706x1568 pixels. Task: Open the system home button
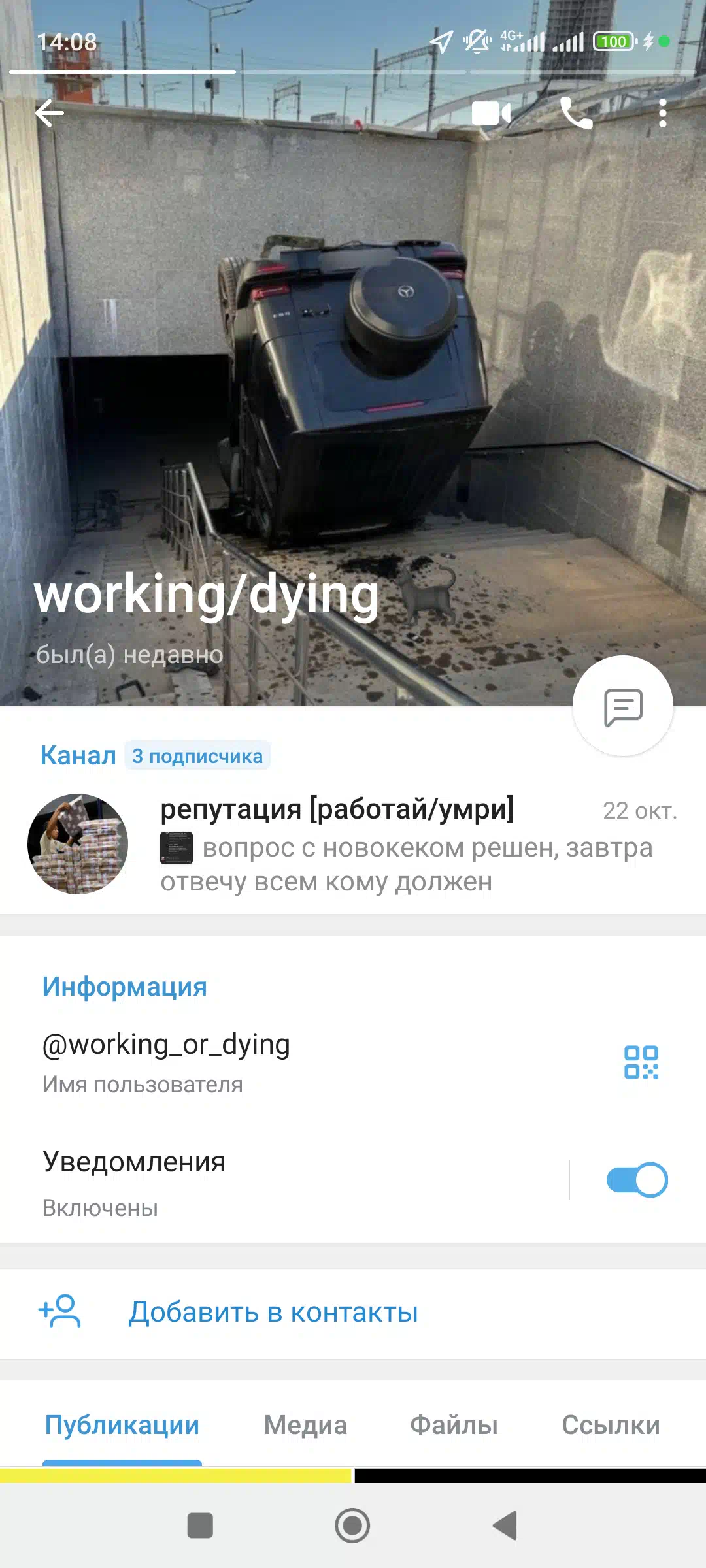[352, 1526]
